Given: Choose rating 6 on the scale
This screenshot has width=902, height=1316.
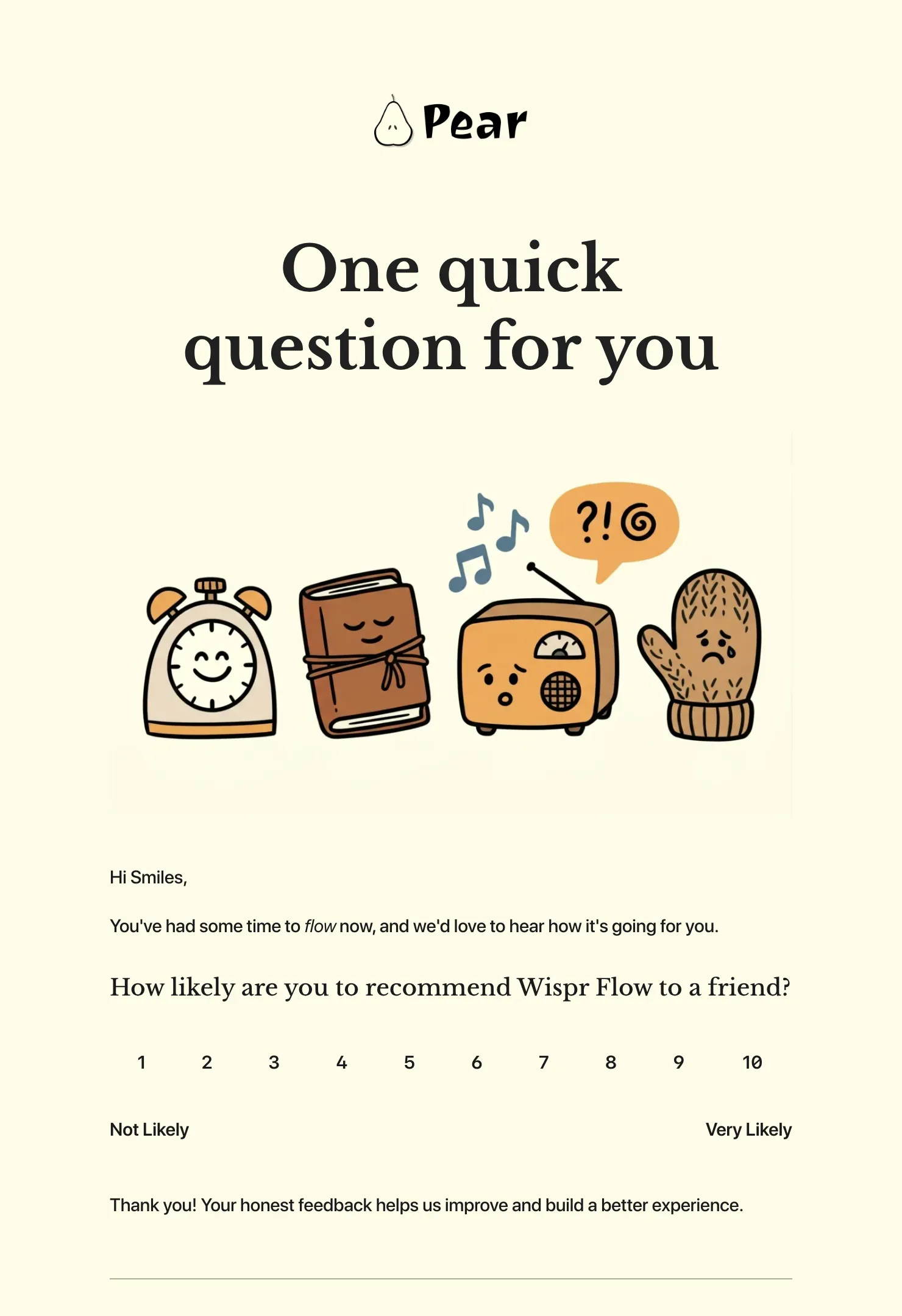Looking at the screenshot, I should pos(477,1063).
